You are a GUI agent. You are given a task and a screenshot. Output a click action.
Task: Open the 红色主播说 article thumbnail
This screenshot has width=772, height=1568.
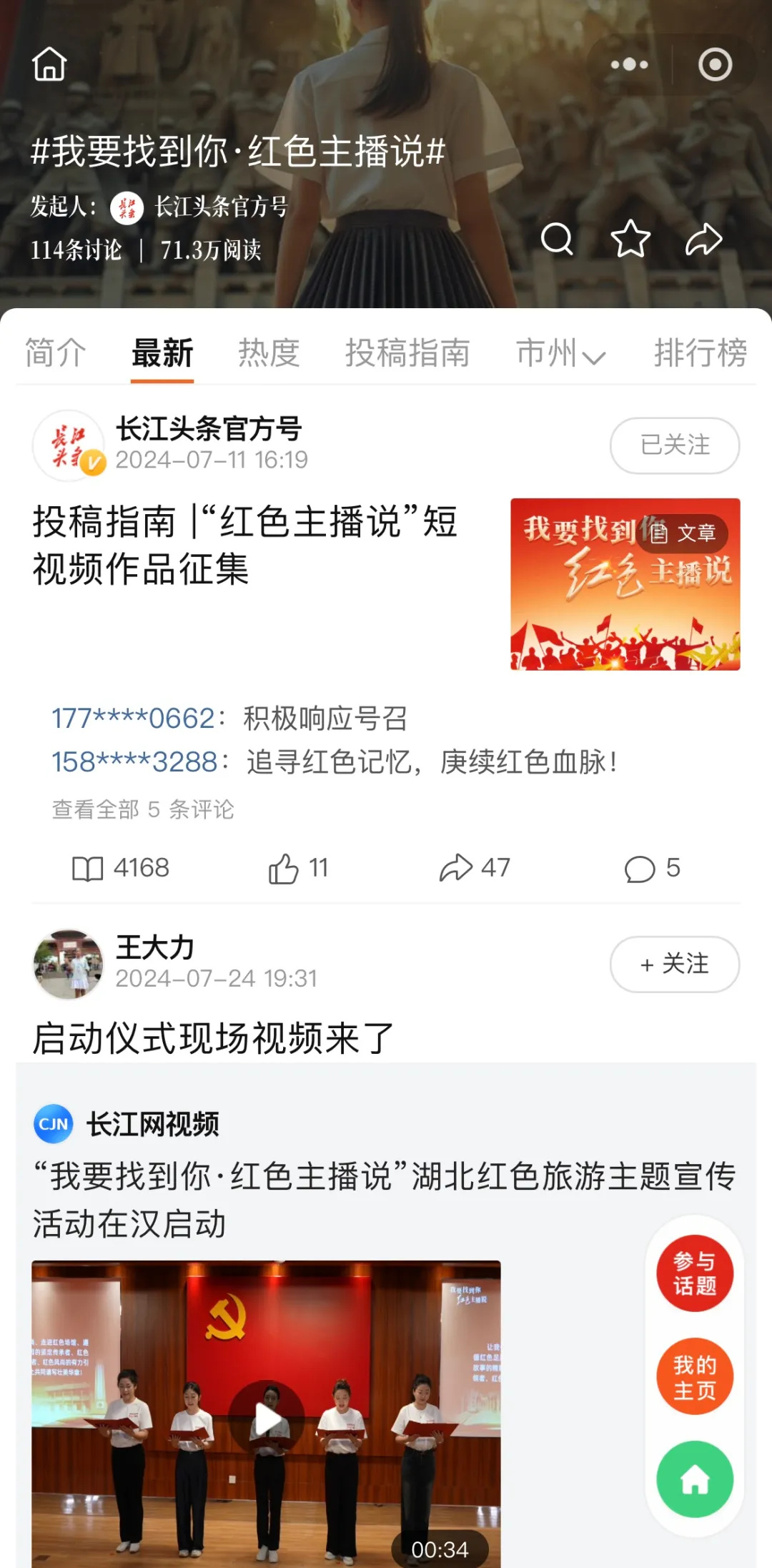point(625,583)
